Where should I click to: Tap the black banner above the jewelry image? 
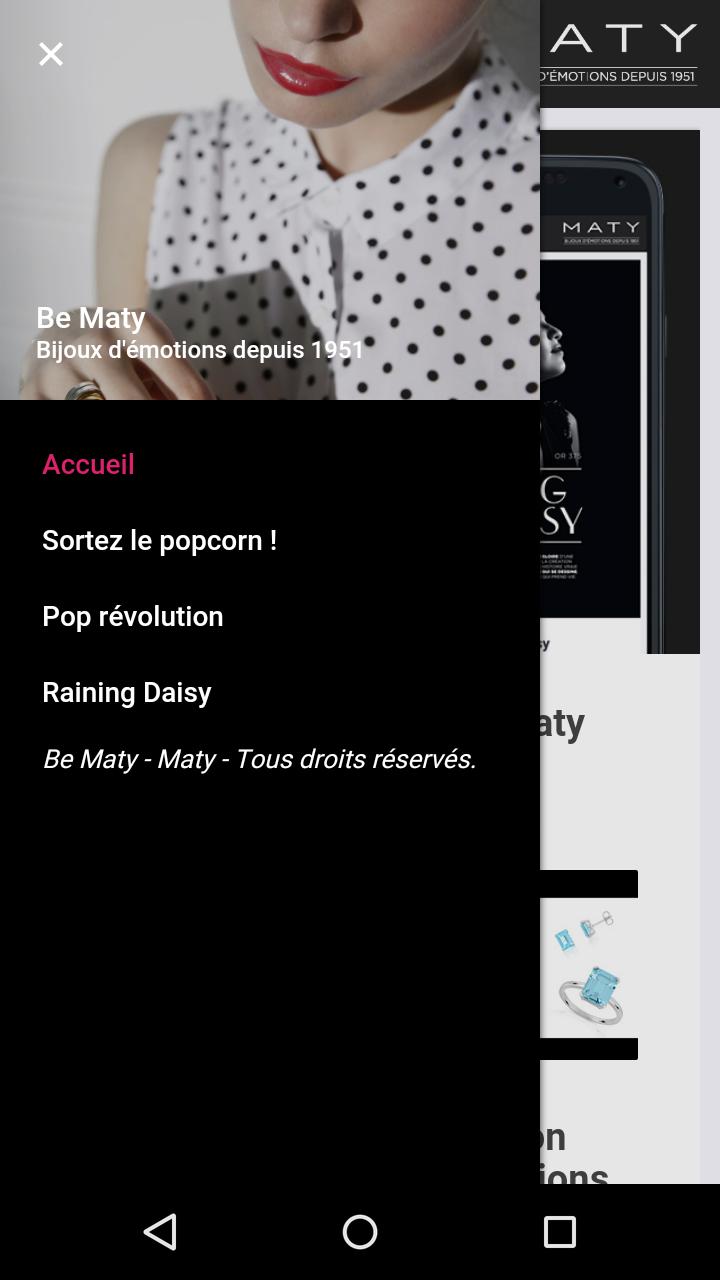point(588,884)
